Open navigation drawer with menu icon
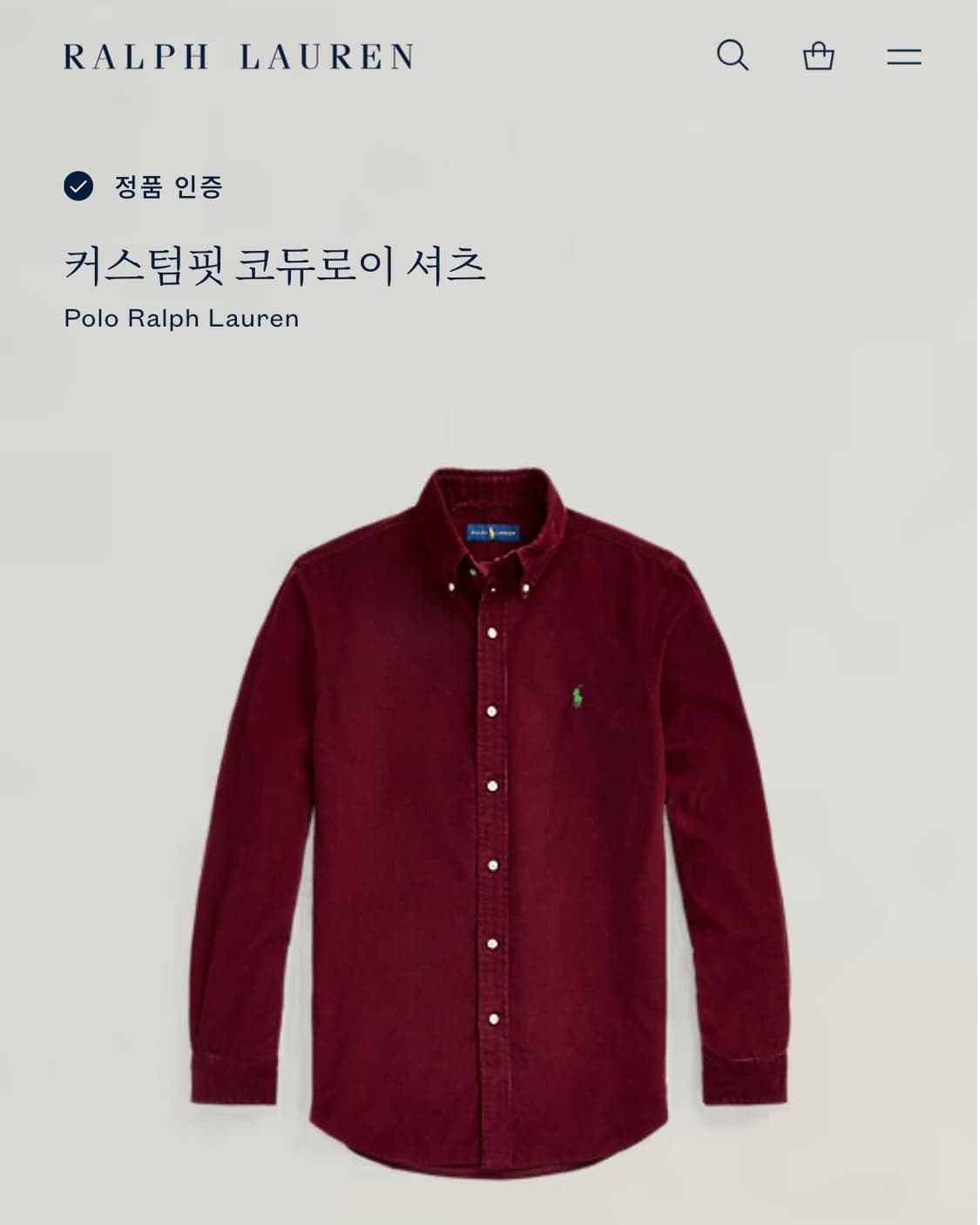The width and height of the screenshot is (980, 1225). 905,57
